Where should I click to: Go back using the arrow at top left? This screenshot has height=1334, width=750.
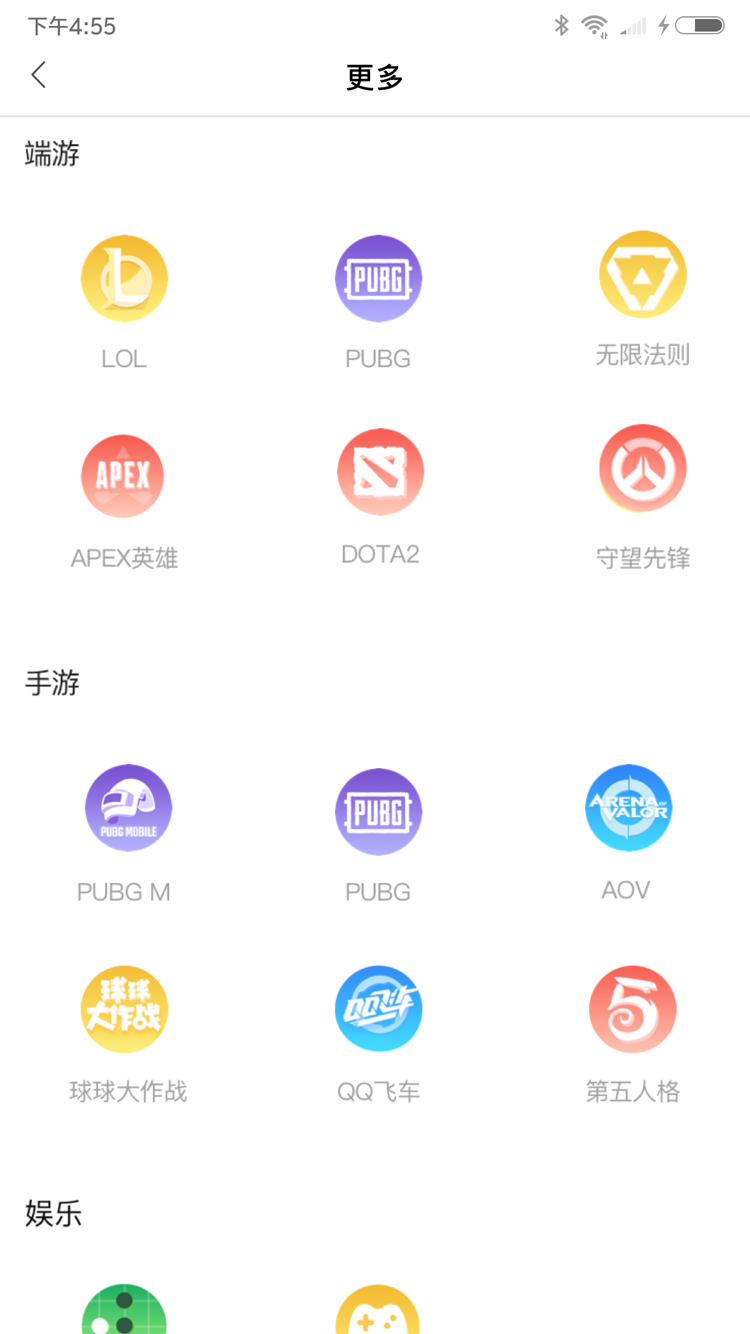[x=38, y=75]
